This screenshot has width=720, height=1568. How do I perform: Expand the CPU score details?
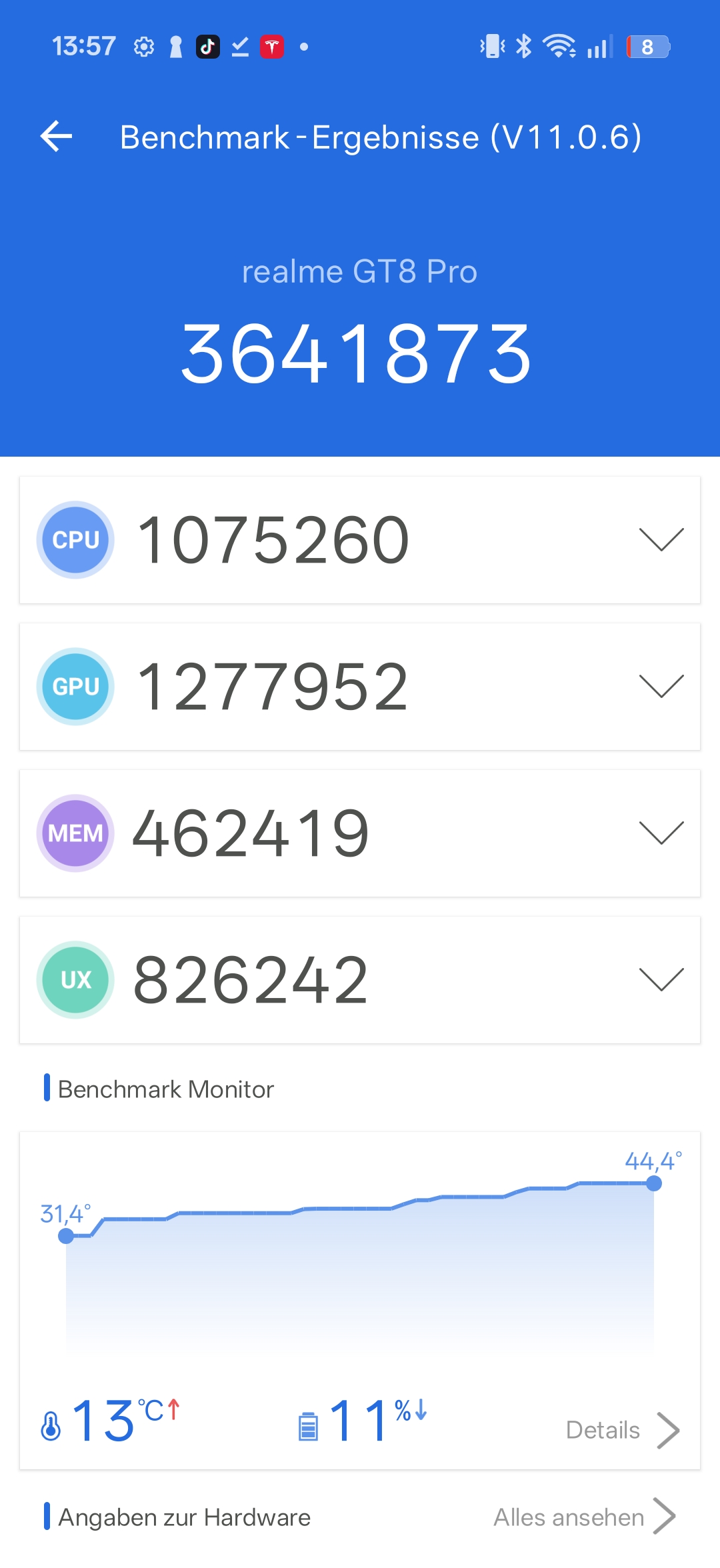click(661, 539)
